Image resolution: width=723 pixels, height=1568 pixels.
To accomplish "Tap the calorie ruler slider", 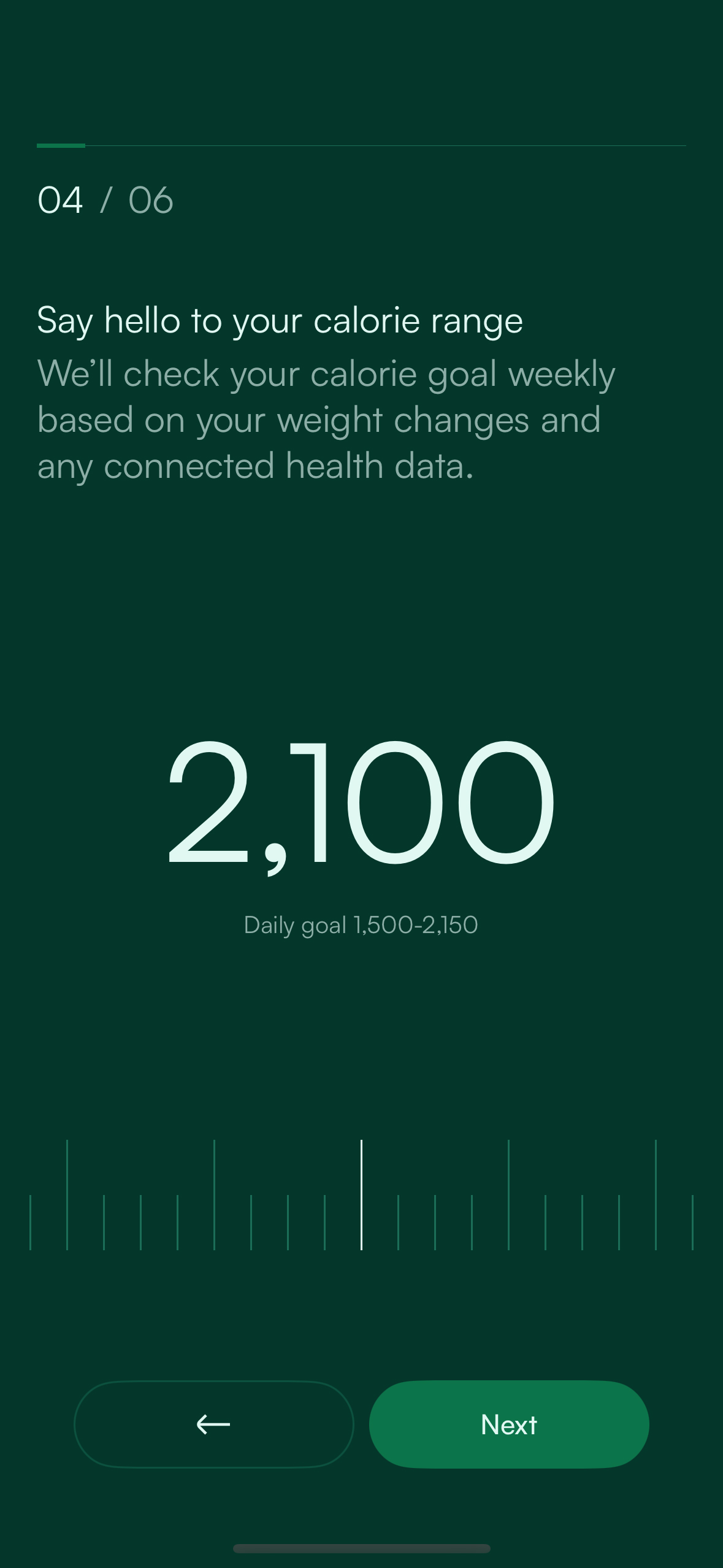I will (361, 1194).
